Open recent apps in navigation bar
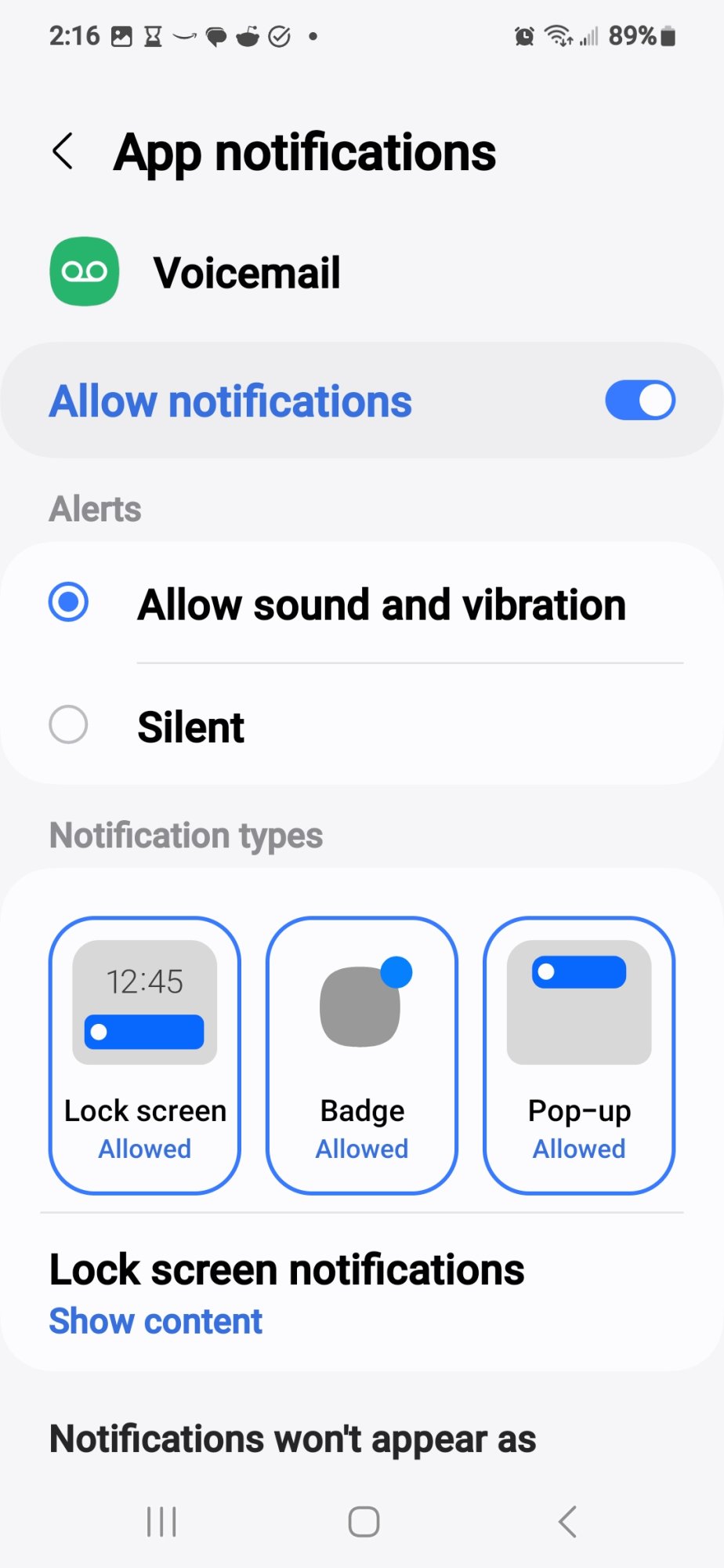Screen dimensions: 724x1568 tap(161, 1522)
